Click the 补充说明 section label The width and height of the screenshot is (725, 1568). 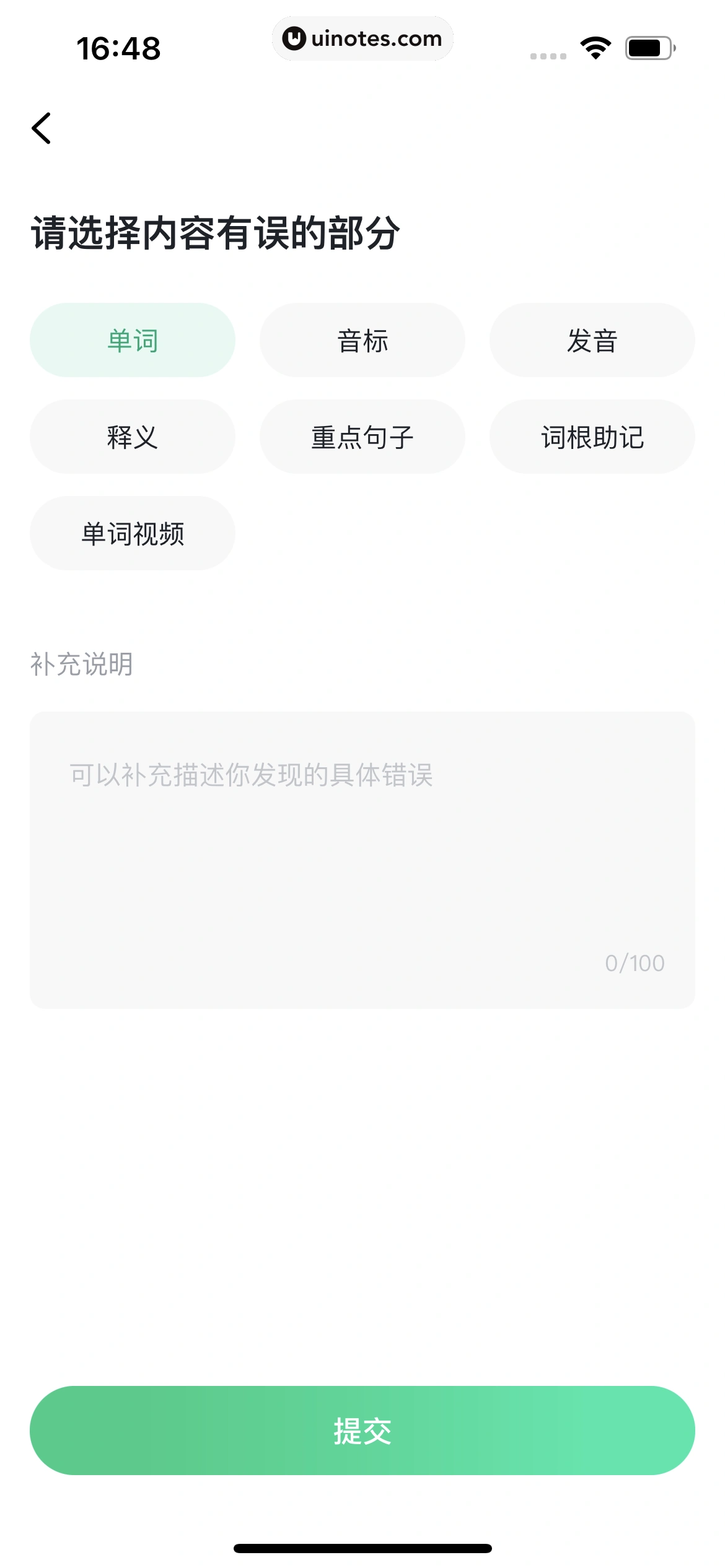81,663
